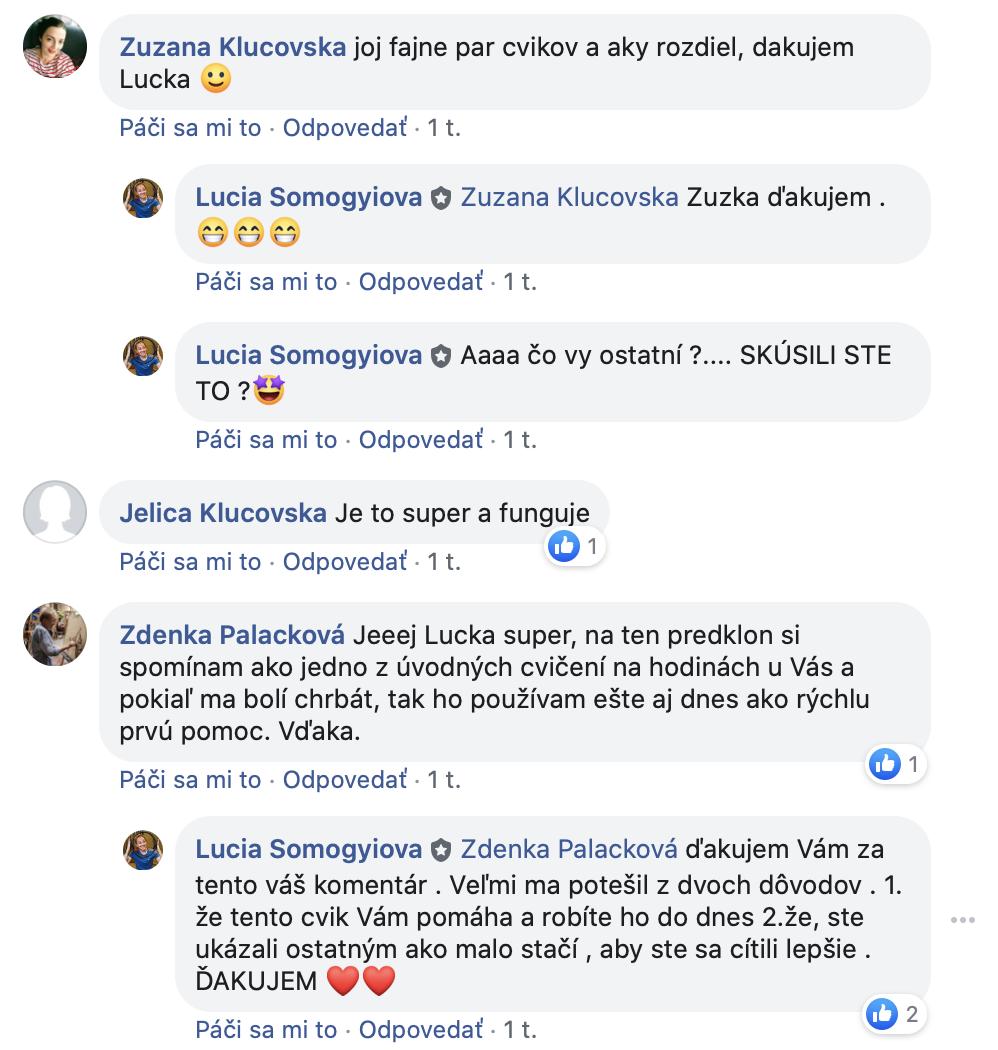Image resolution: width=998 pixels, height=1050 pixels.
Task: Reply to Lucia's ĎAKUJEM comment
Action: 421,1030
